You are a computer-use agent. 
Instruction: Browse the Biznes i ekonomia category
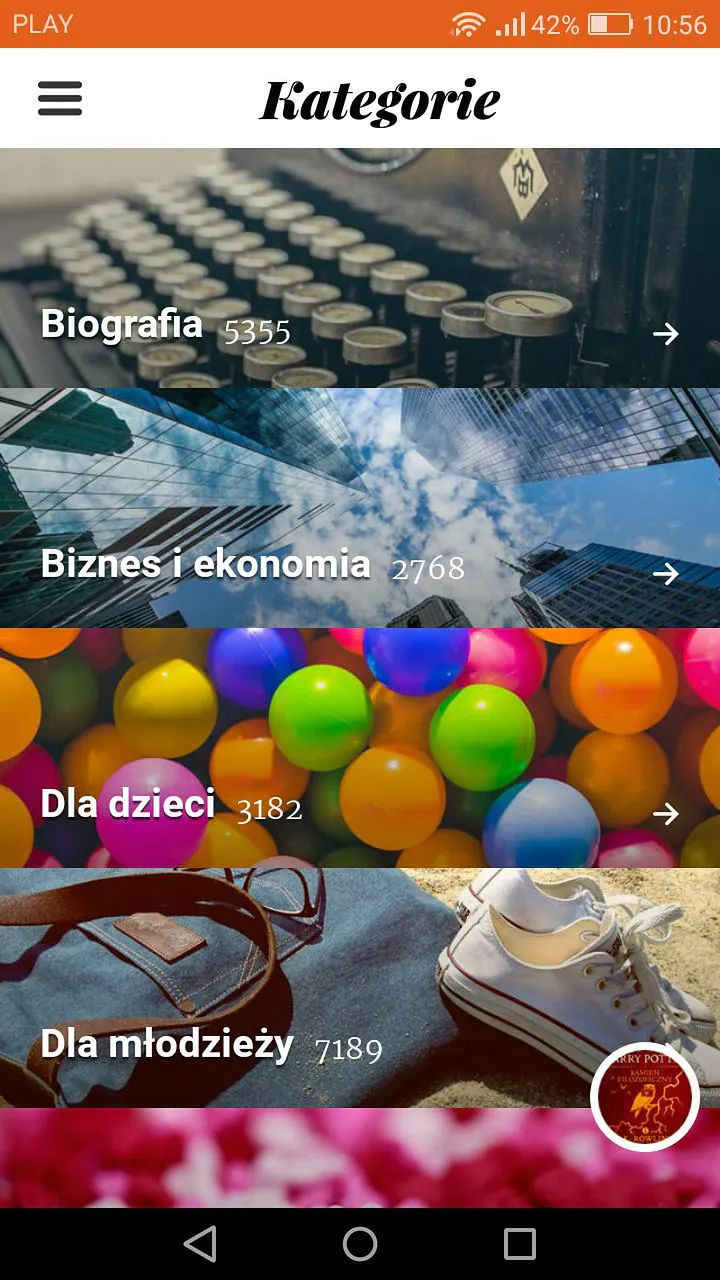click(360, 510)
